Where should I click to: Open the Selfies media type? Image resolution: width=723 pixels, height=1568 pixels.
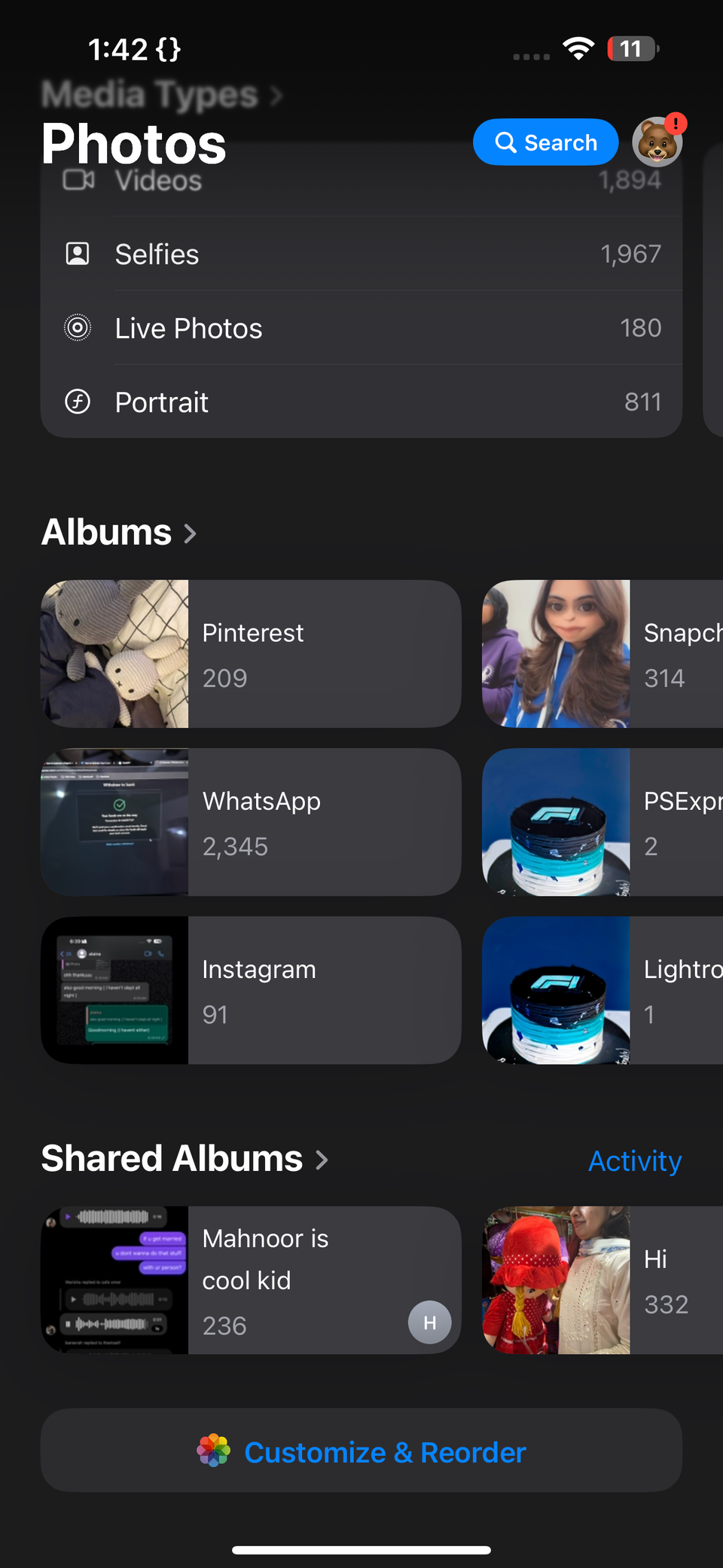tap(361, 255)
